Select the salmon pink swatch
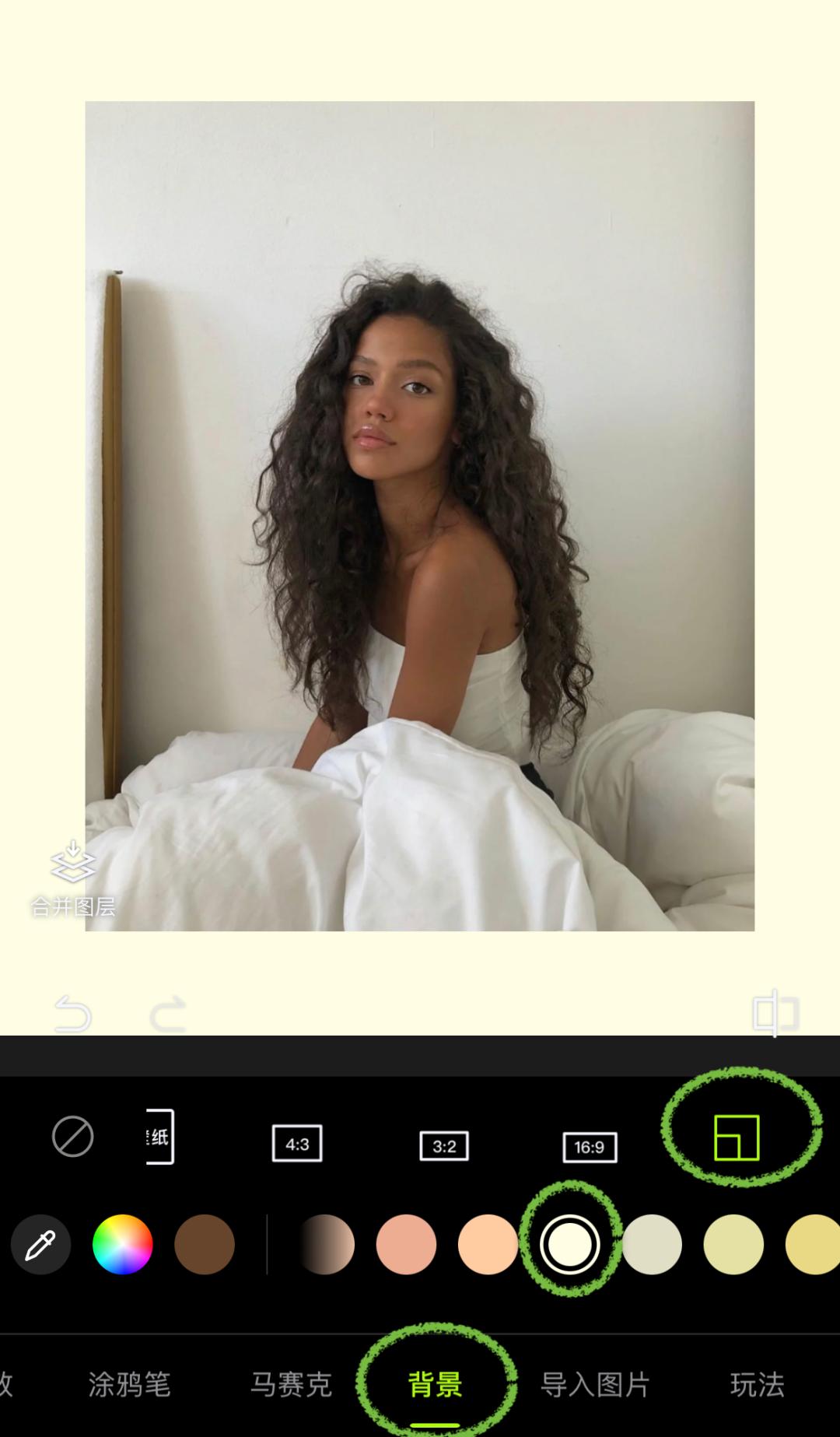The width and height of the screenshot is (840, 1437). point(406,1245)
